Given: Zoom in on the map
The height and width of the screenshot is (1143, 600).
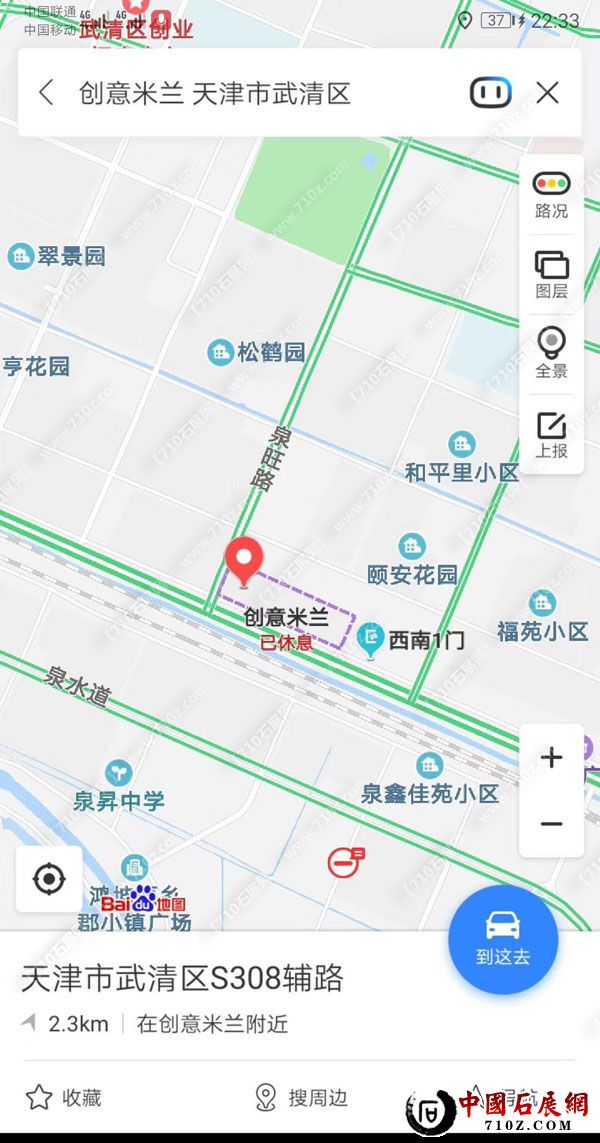Looking at the screenshot, I should click(x=551, y=758).
